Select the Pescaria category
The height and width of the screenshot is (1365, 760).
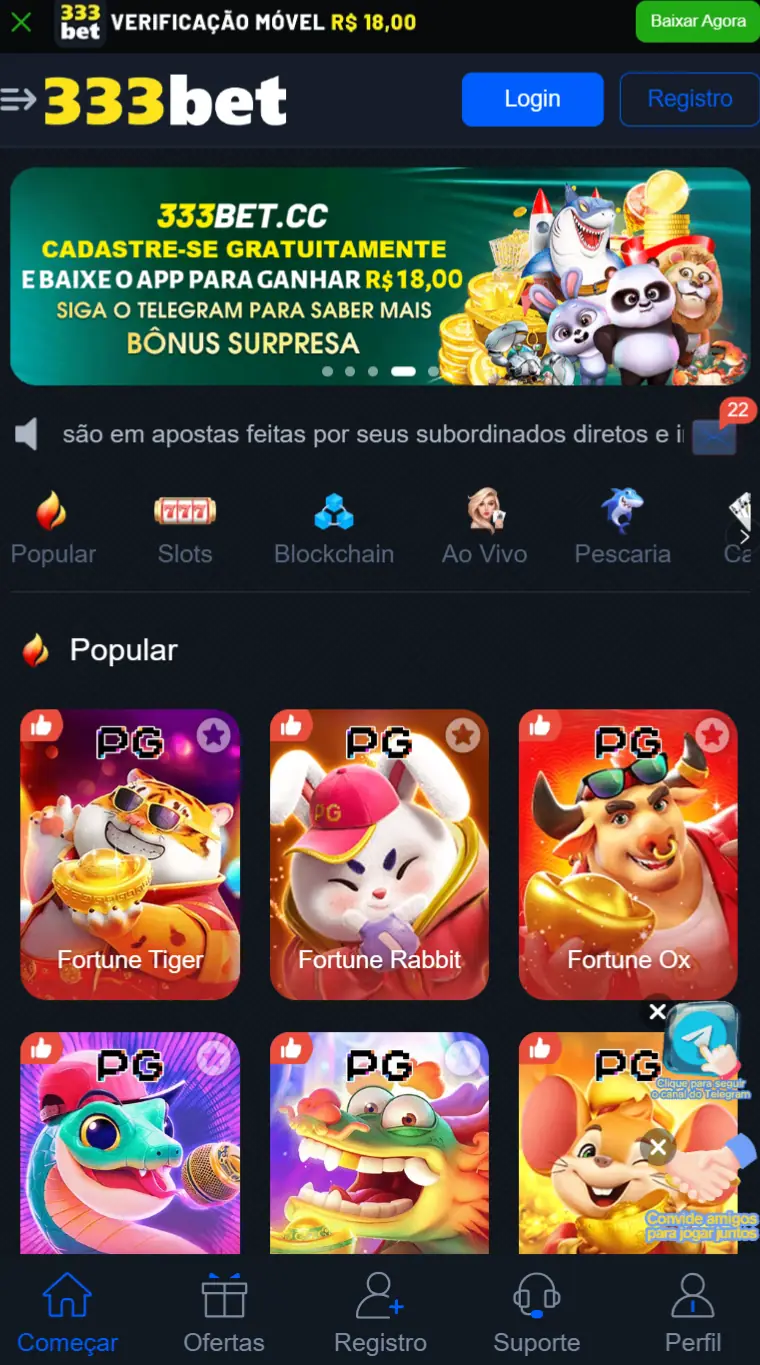[x=622, y=530]
